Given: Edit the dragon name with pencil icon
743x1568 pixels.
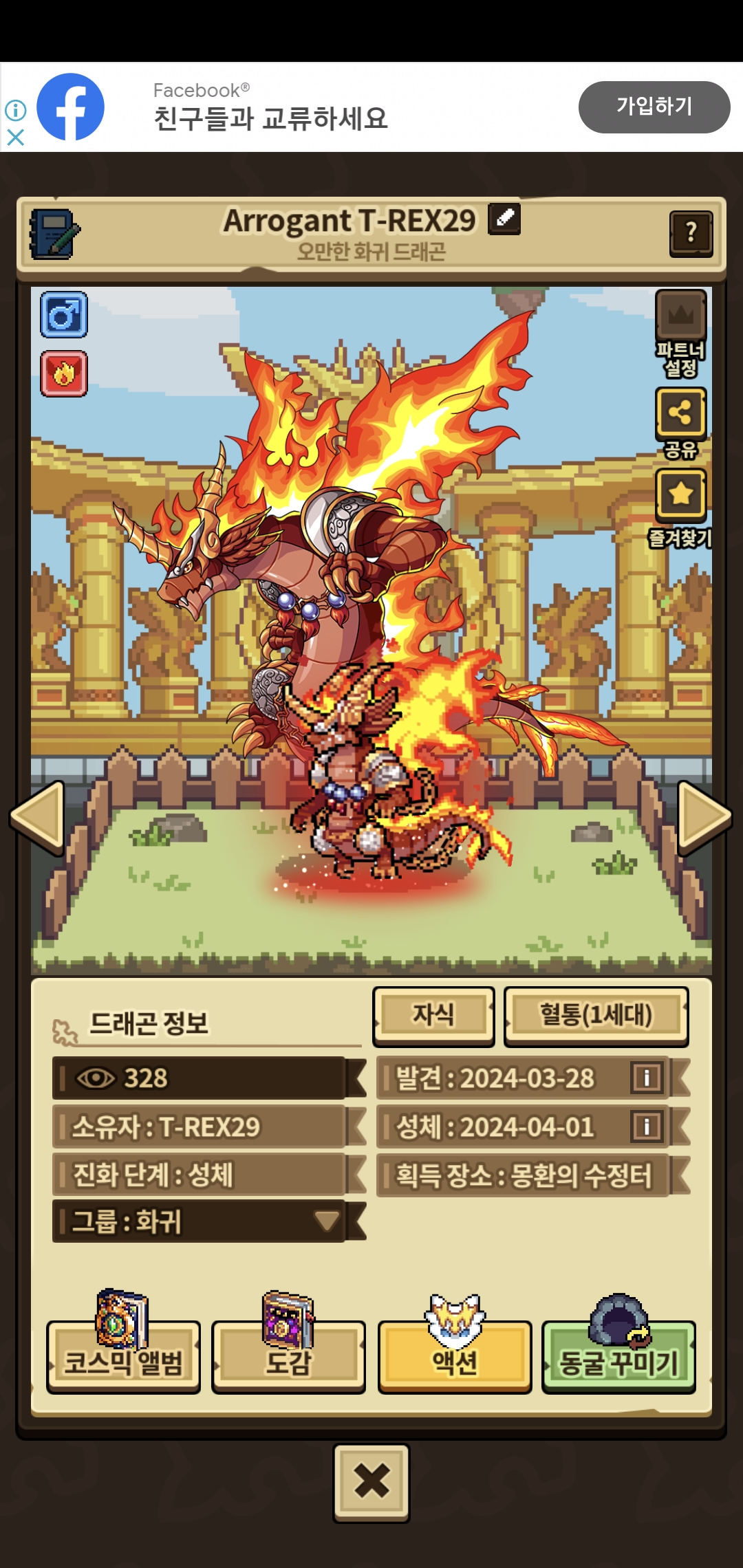Looking at the screenshot, I should pyautogui.click(x=504, y=219).
